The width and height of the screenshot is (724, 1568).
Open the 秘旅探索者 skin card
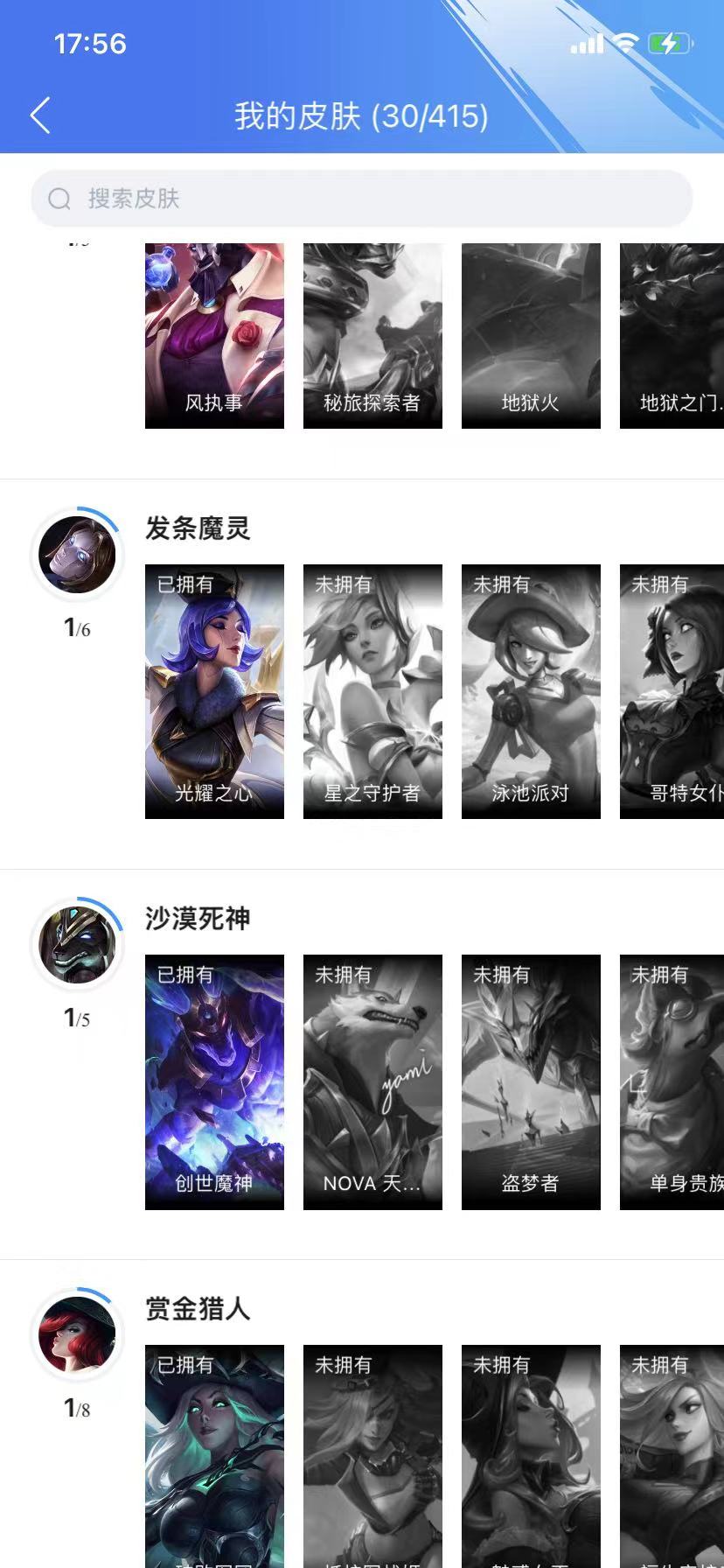(x=372, y=337)
